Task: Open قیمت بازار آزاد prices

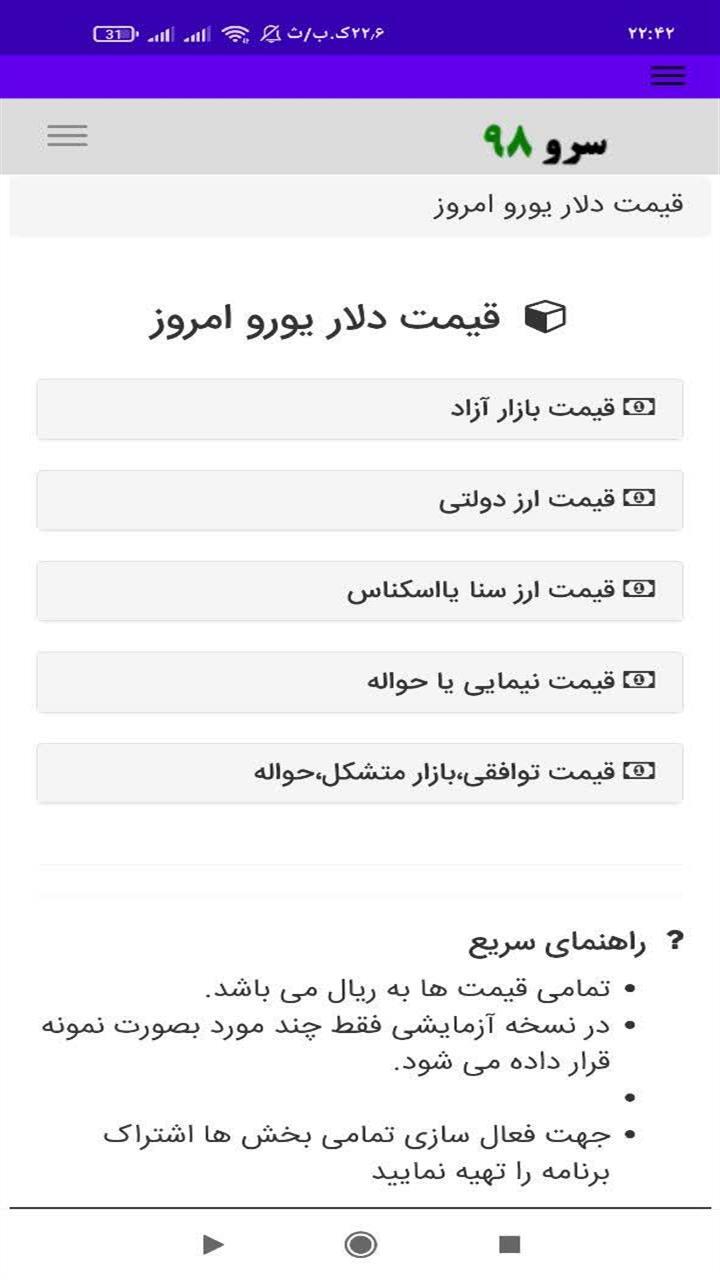Action: point(360,409)
